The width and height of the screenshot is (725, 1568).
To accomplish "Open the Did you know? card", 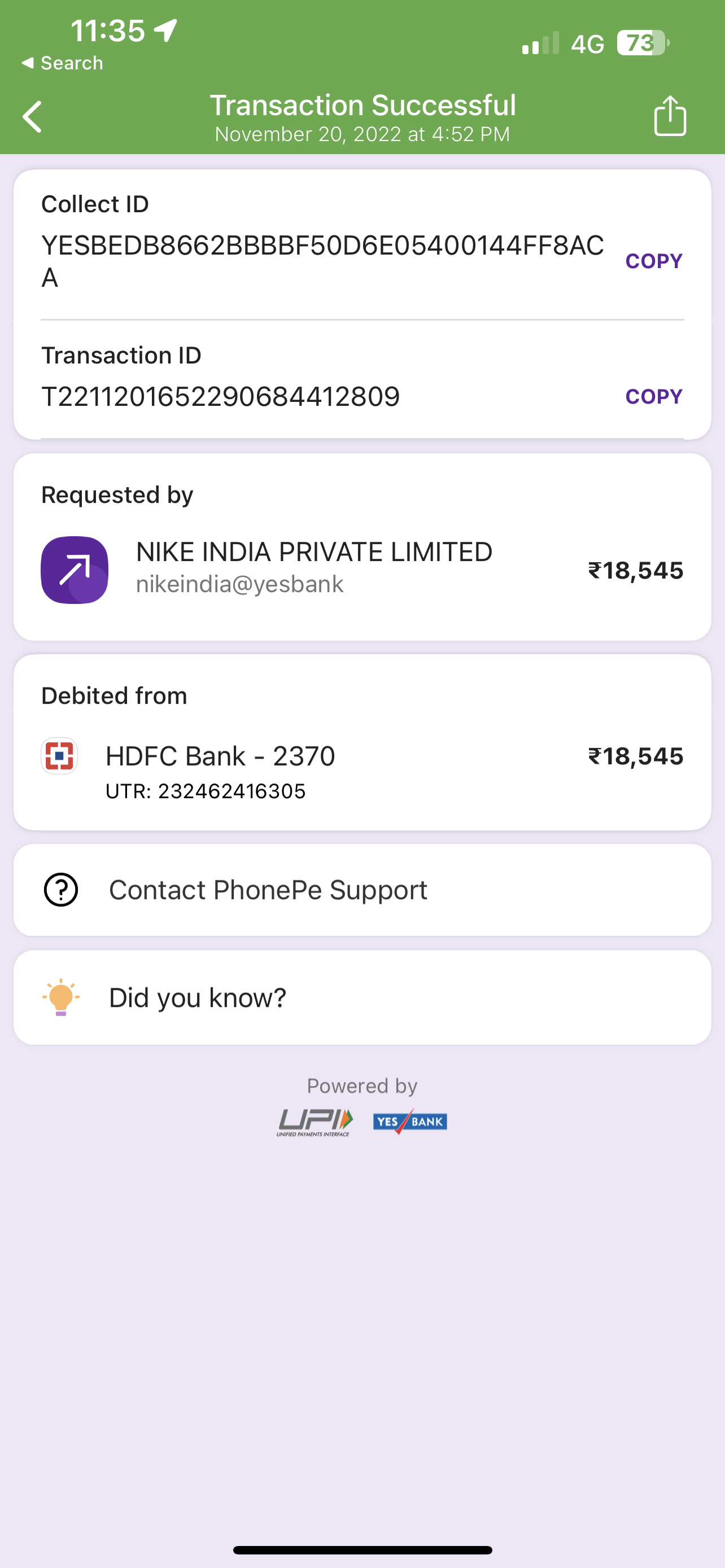I will (x=361, y=998).
